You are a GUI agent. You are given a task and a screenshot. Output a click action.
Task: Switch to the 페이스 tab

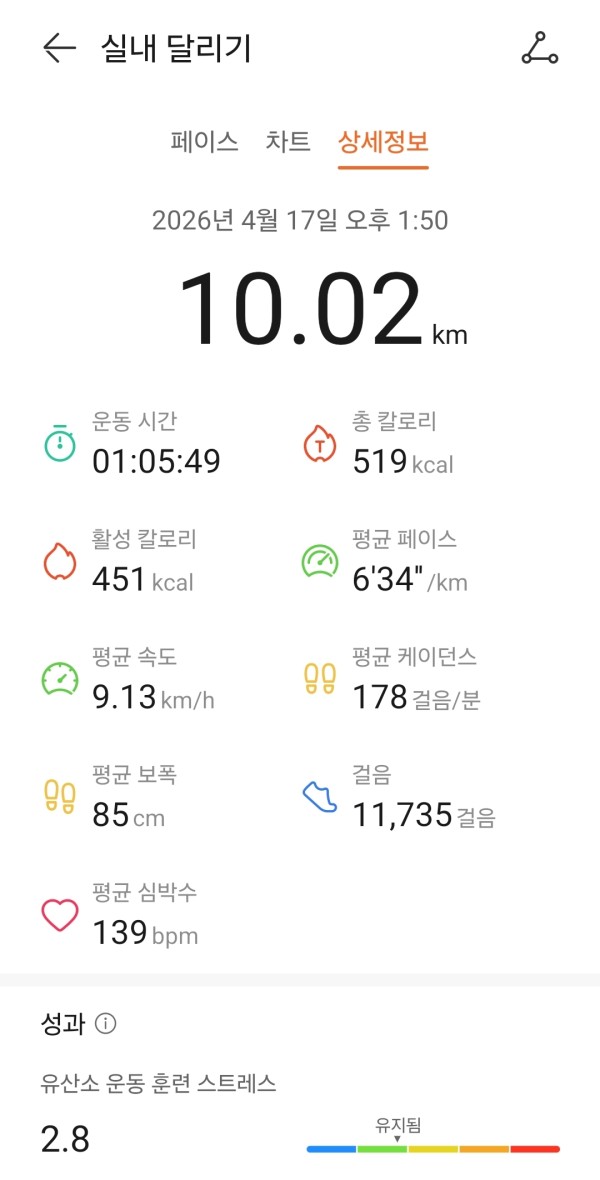coord(204,141)
